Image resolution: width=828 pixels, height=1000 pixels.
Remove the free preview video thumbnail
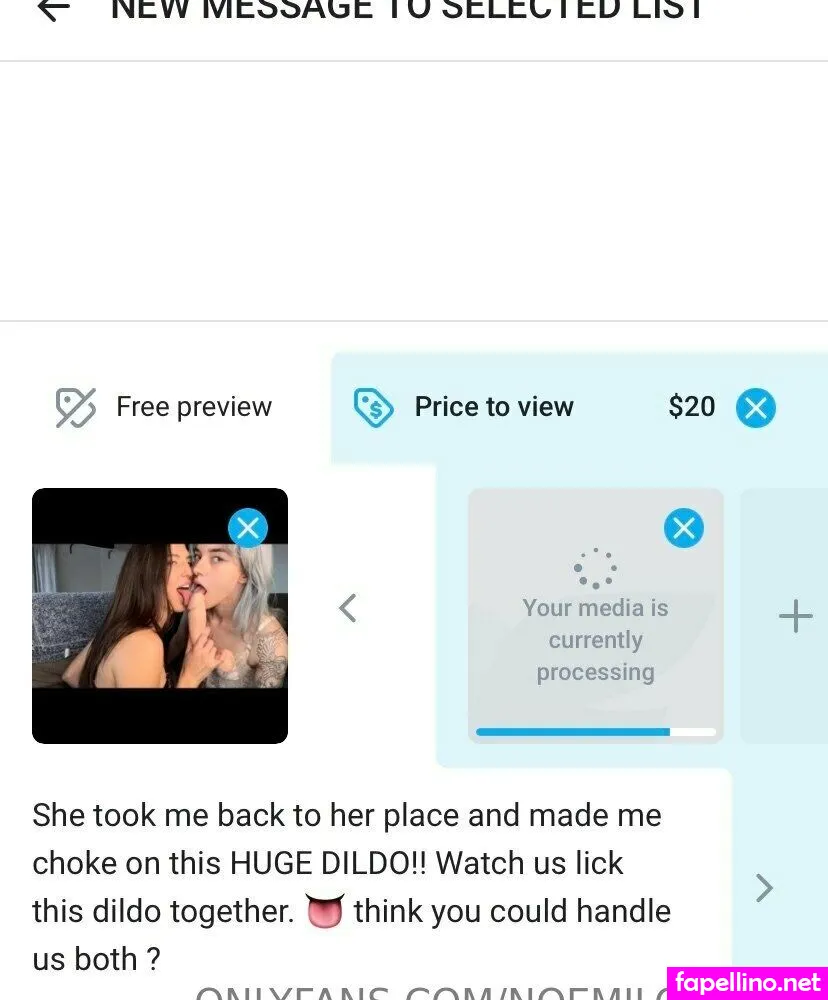[247, 528]
